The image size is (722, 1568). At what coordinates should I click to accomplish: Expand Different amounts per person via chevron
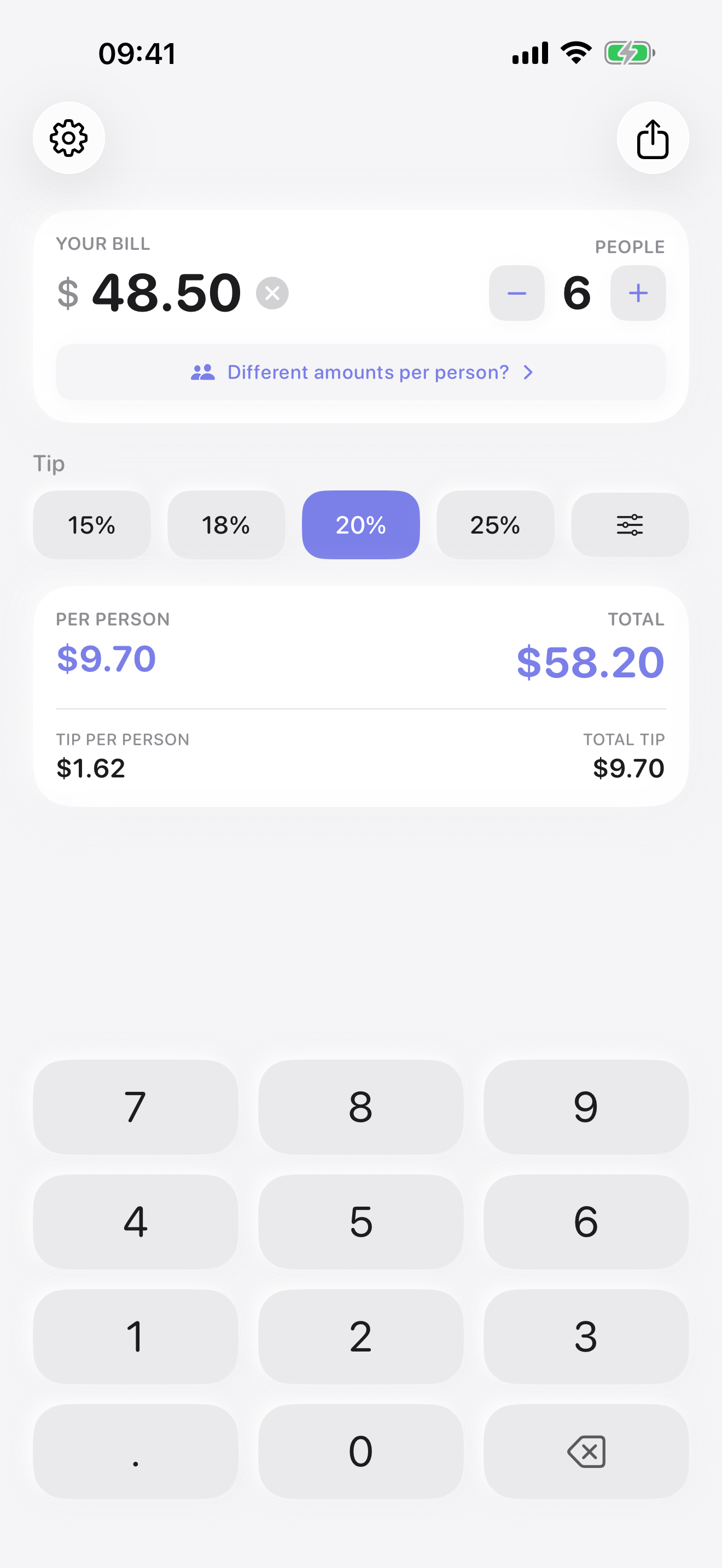527,372
